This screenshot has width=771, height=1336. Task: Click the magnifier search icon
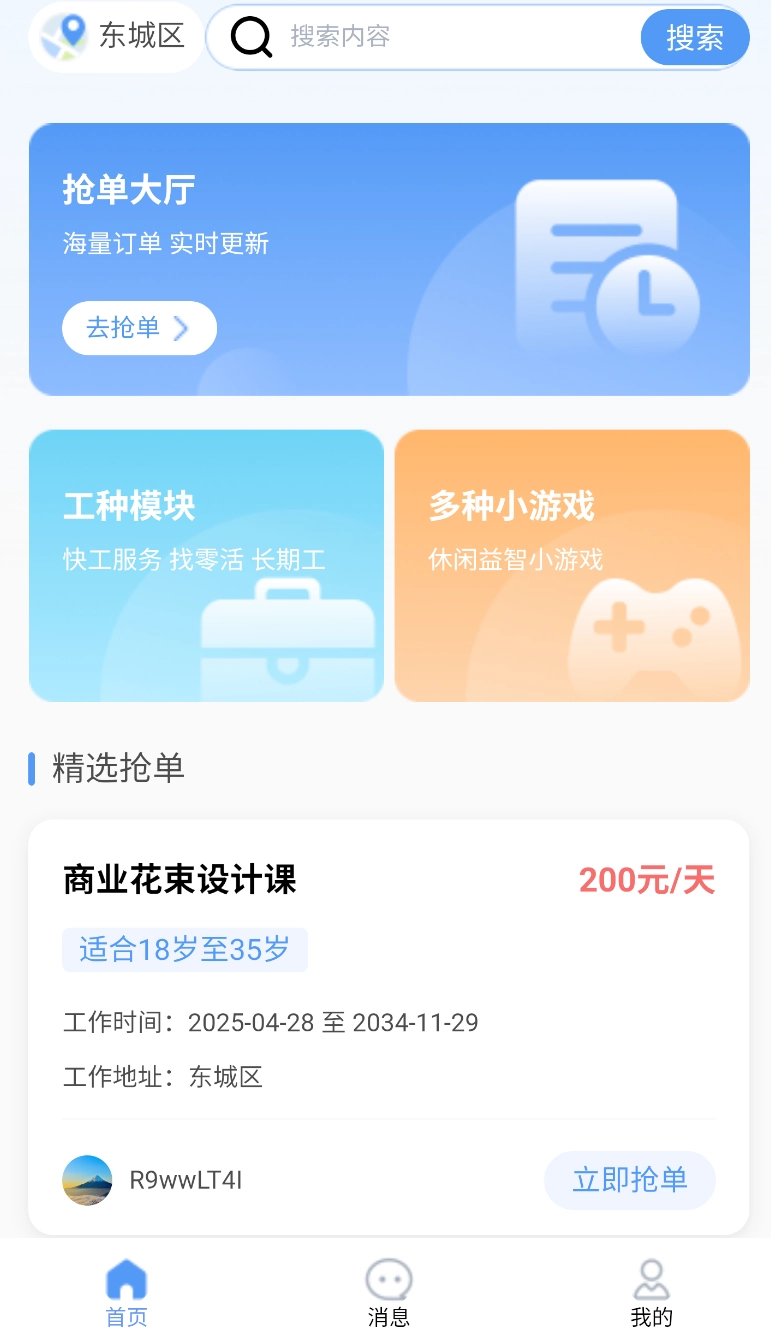(x=250, y=38)
